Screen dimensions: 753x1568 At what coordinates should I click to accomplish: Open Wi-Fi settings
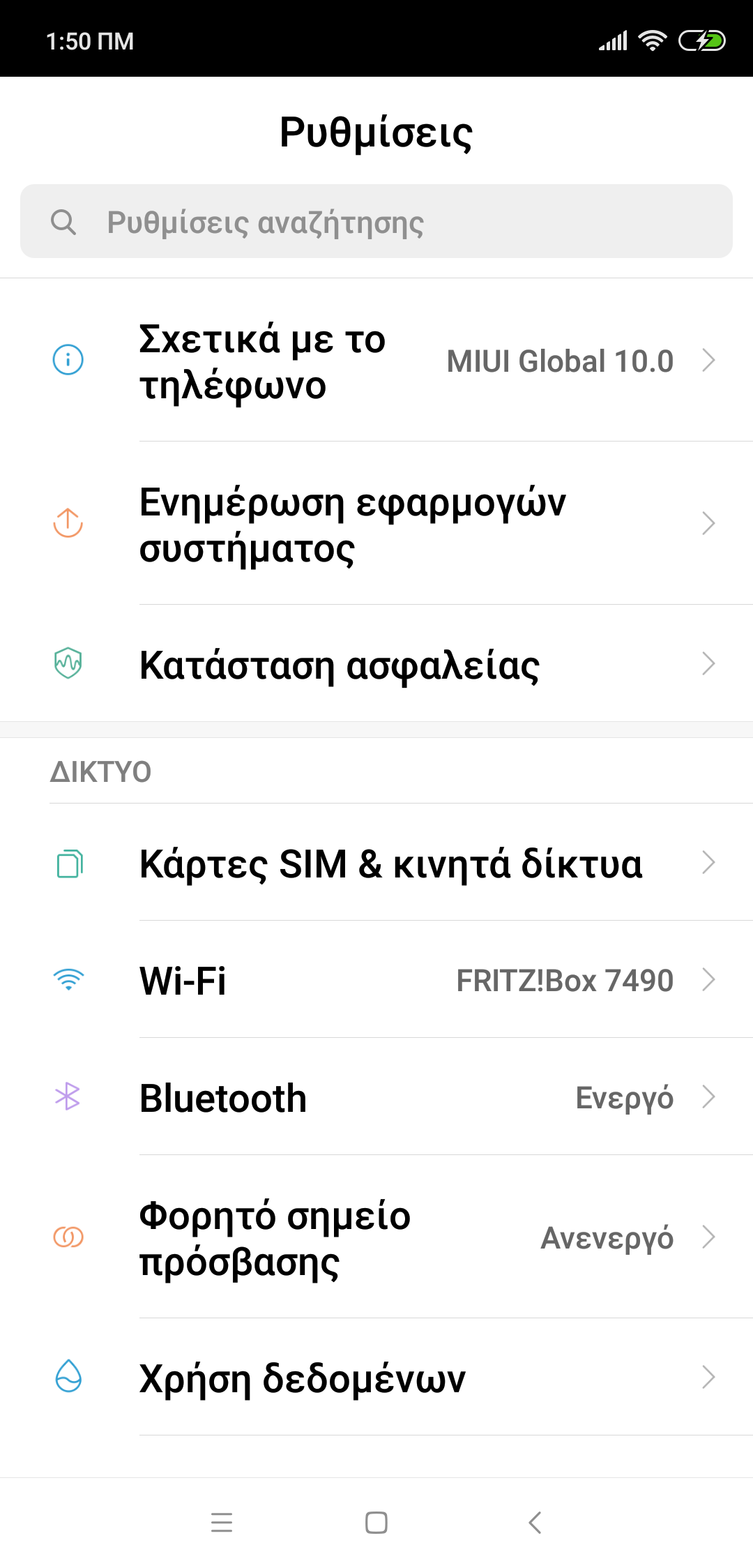click(x=376, y=980)
